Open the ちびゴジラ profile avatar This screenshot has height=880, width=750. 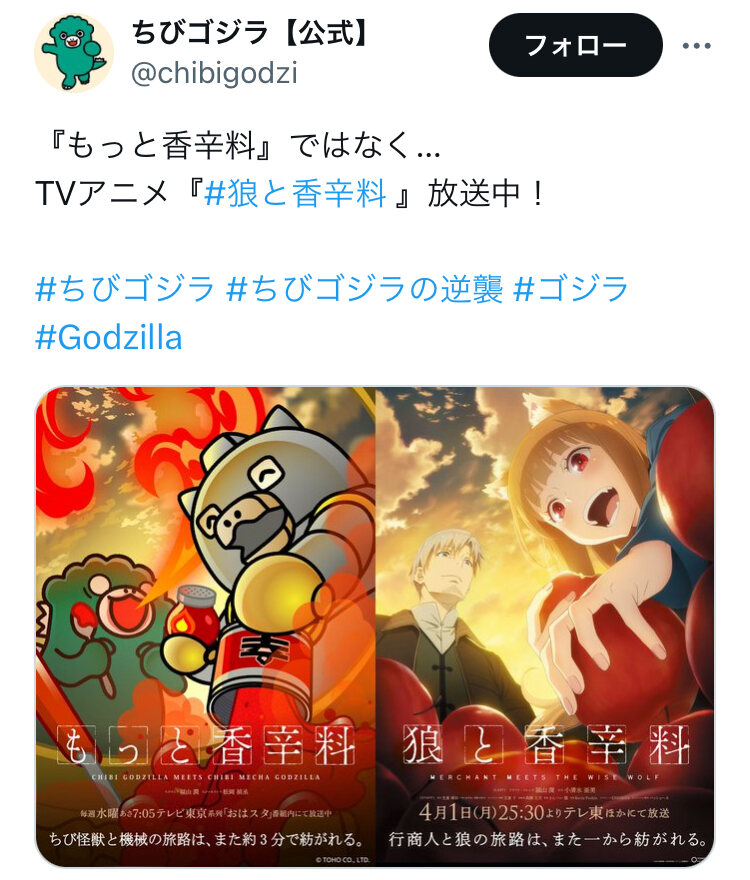73,53
